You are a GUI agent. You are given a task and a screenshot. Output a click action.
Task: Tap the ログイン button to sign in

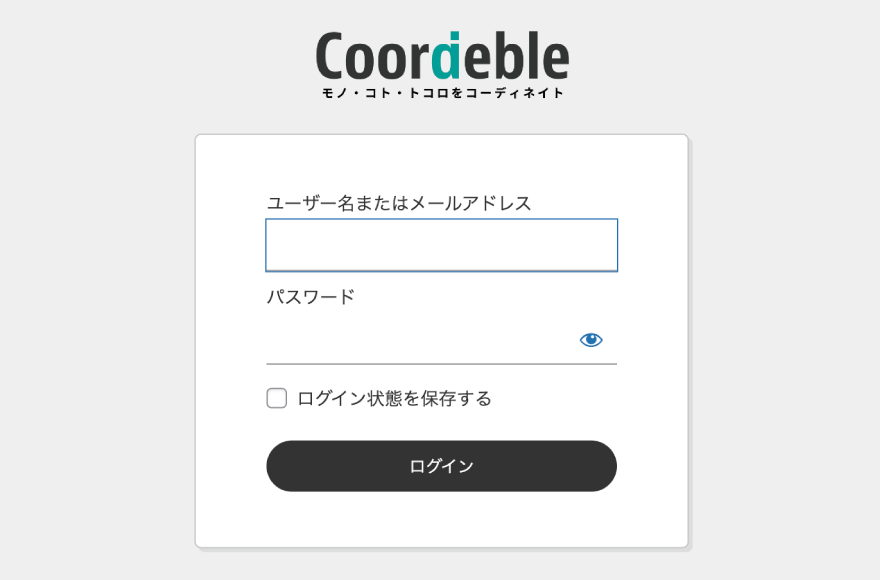(442, 466)
